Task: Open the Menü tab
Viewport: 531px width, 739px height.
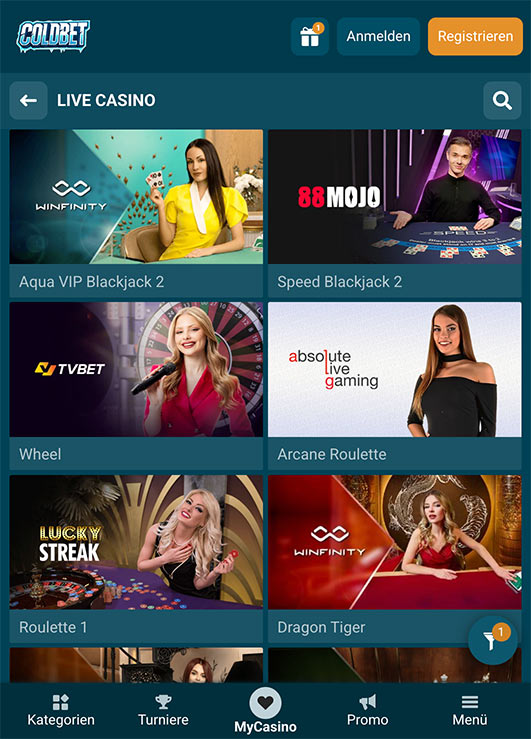Action: tap(470, 710)
